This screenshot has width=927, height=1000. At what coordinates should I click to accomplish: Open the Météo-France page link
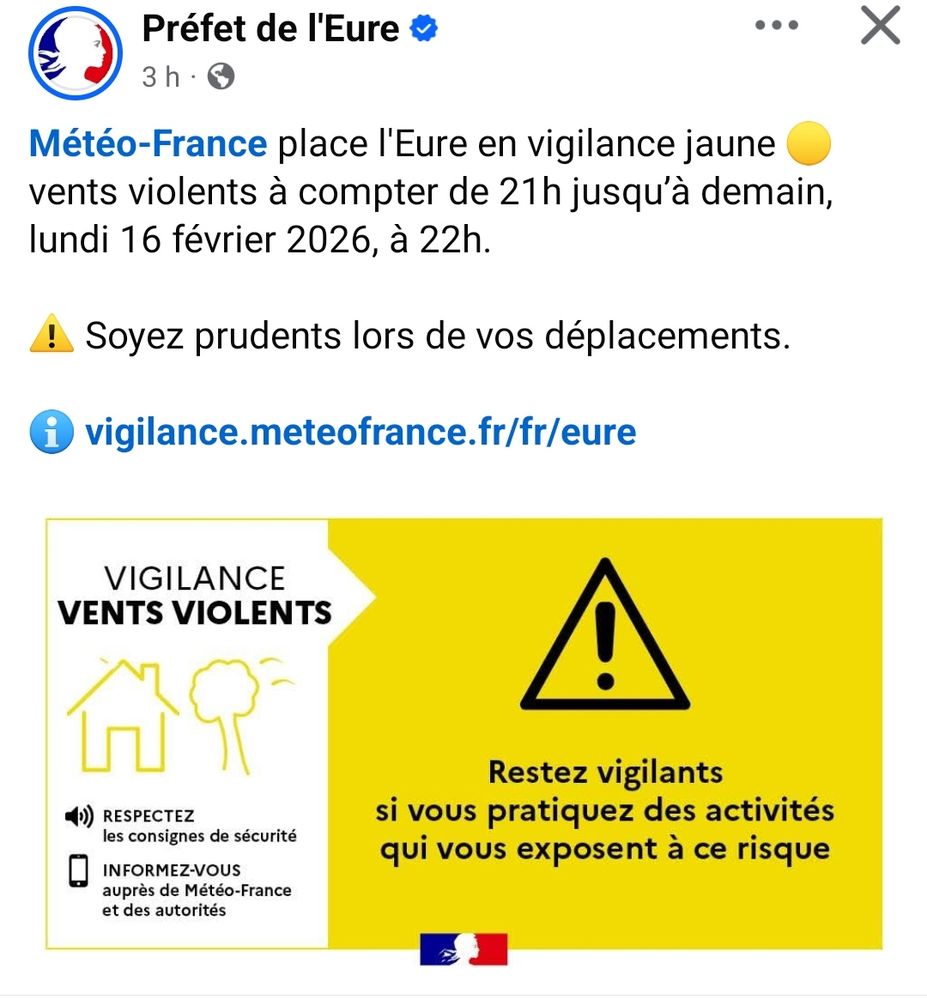point(148,143)
